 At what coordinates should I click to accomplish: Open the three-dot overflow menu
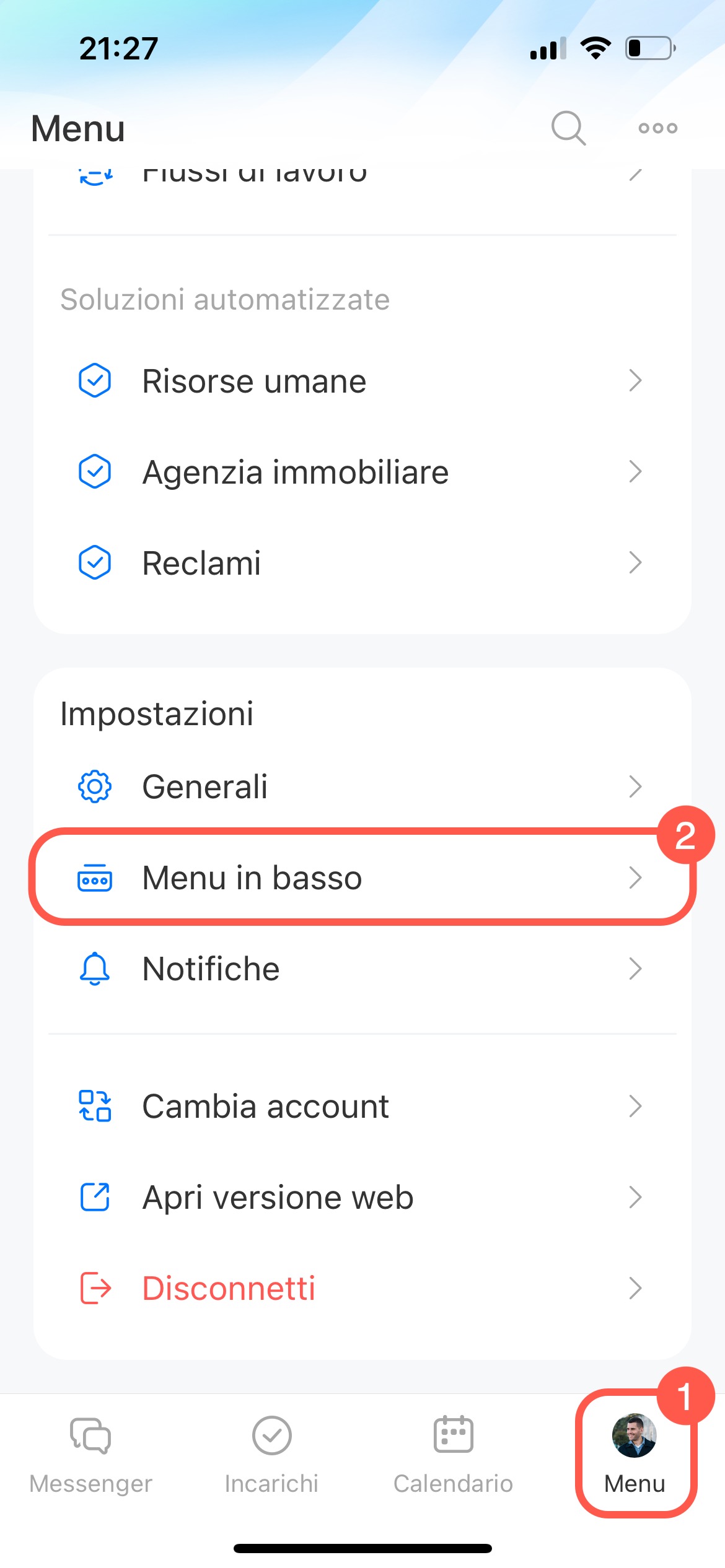pos(657,128)
